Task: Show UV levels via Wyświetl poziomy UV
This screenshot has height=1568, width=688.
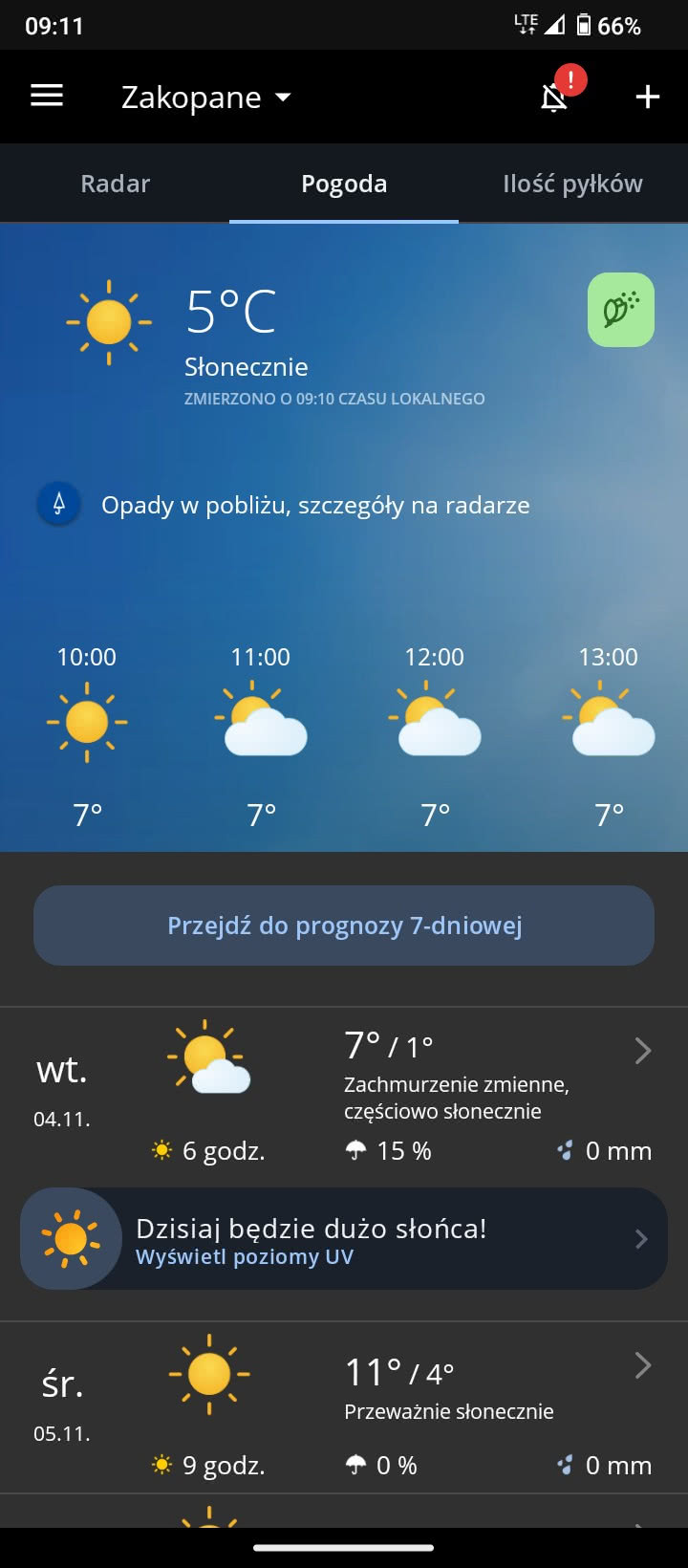Action: click(344, 1239)
